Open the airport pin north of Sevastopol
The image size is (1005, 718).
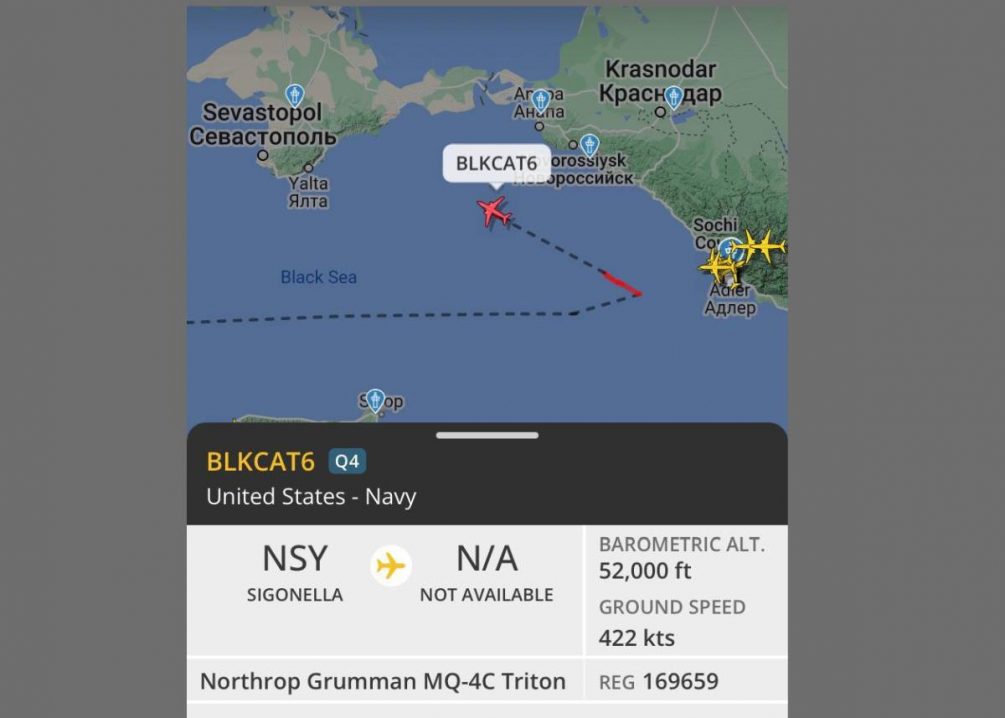pyautogui.click(x=294, y=95)
